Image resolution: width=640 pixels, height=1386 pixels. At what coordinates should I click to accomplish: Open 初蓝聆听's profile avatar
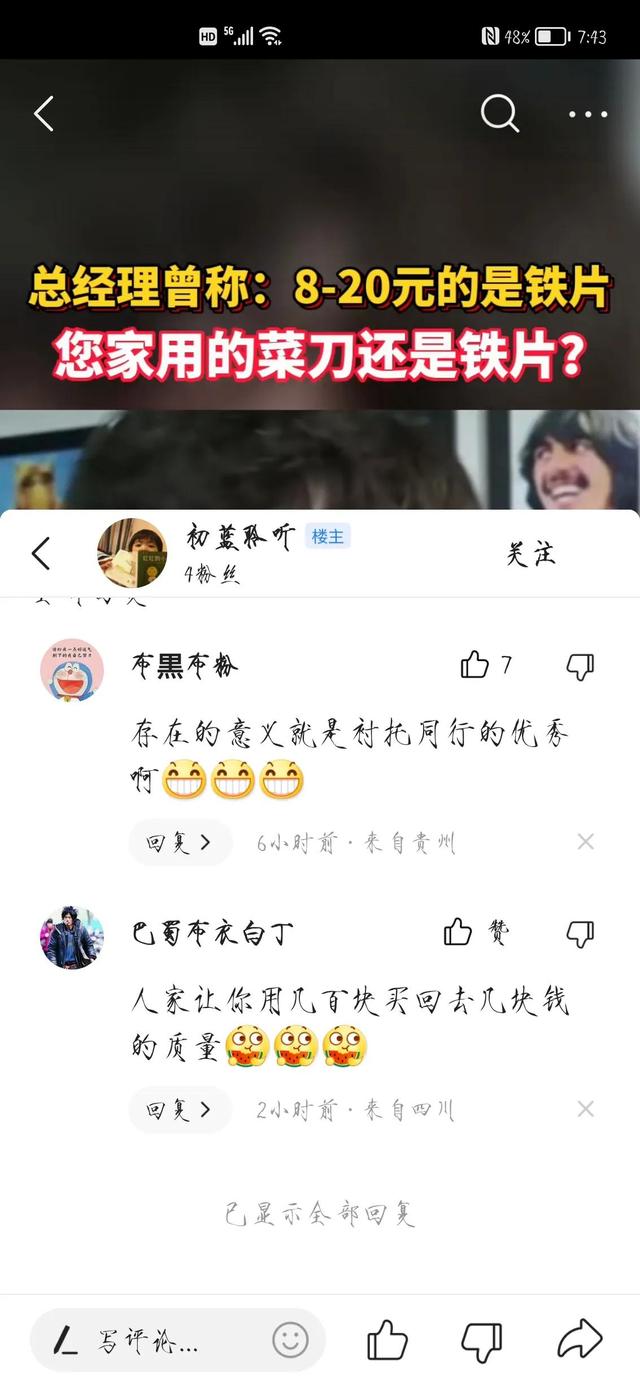(131, 553)
